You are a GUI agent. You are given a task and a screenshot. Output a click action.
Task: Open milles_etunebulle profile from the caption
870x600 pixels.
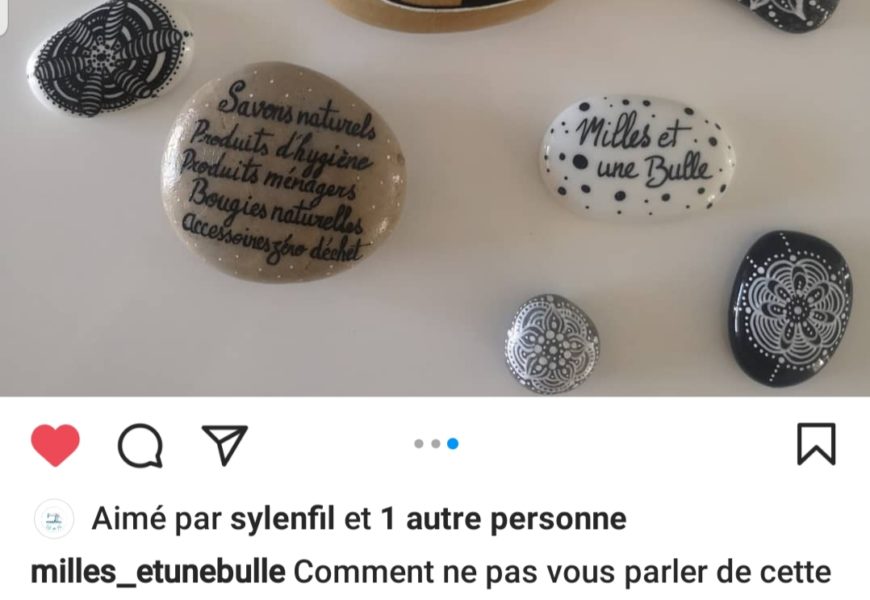click(158, 573)
